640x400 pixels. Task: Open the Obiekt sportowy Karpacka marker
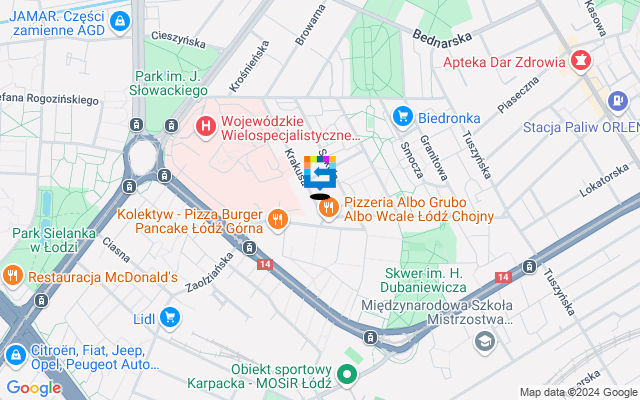pos(347,377)
